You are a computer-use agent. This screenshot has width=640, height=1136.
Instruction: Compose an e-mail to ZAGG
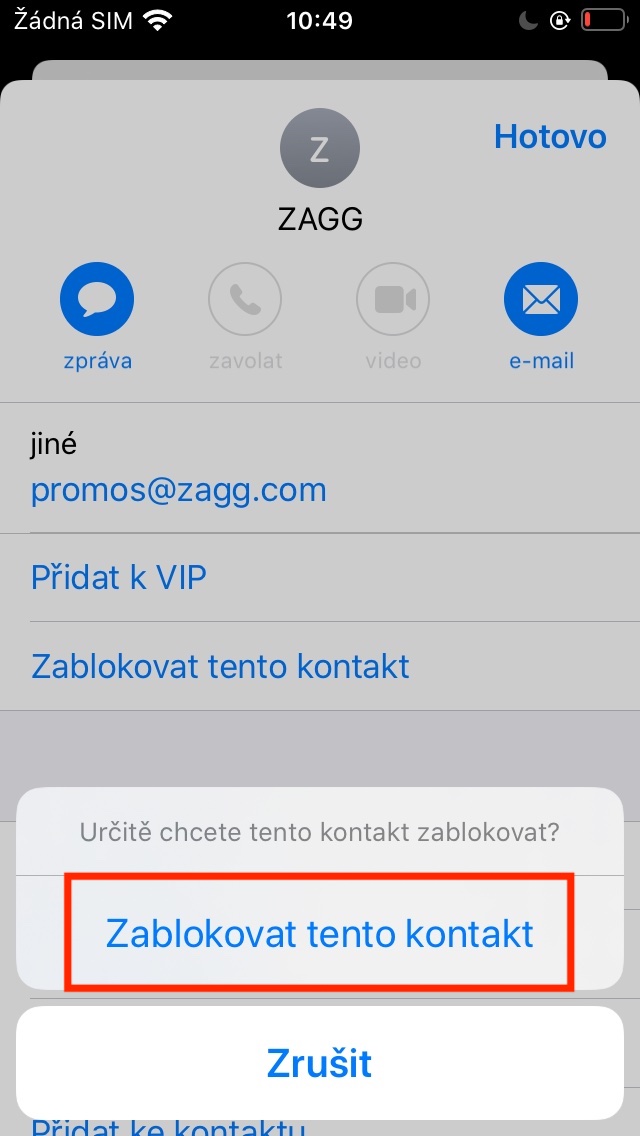(x=541, y=299)
